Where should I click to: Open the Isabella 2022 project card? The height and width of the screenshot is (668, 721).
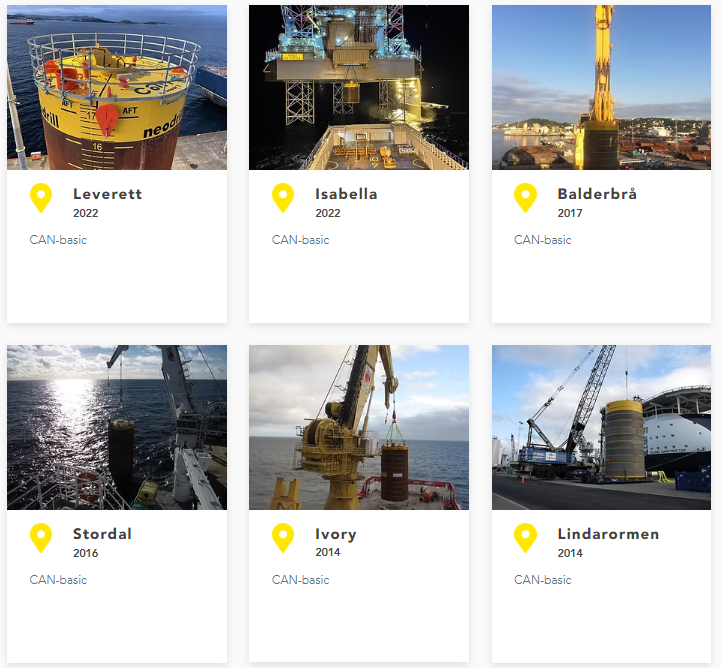346,194
